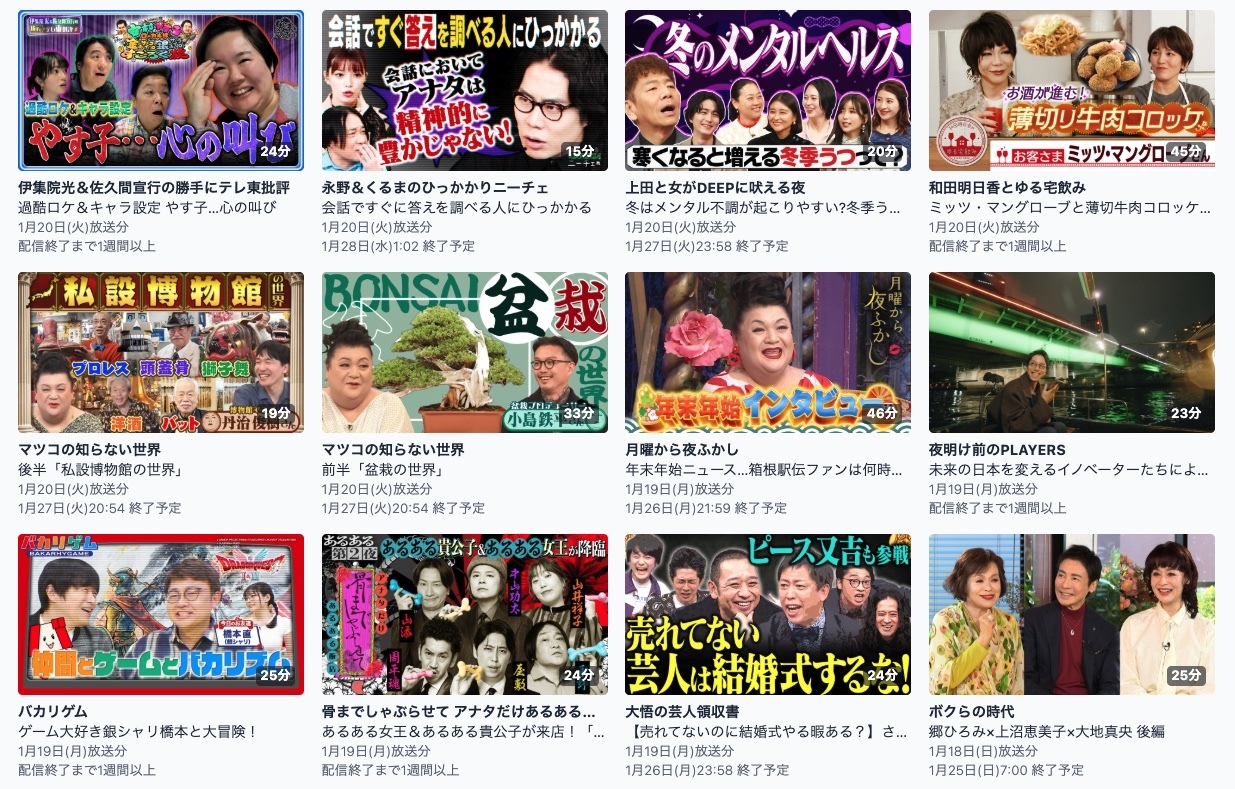1235x789 pixels.
Task: Play 永野＆くるまのひっかかりニーチェ episode
Action: (464, 91)
